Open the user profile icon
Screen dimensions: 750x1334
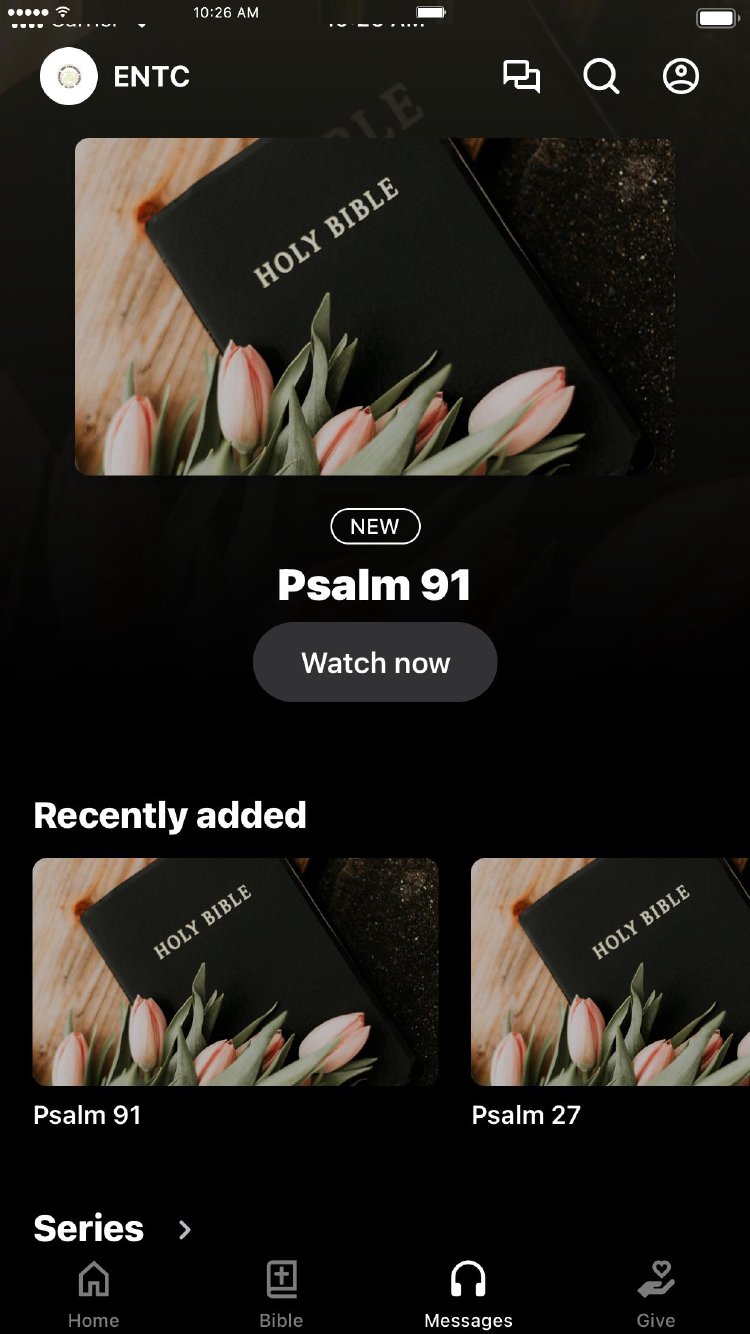click(681, 77)
